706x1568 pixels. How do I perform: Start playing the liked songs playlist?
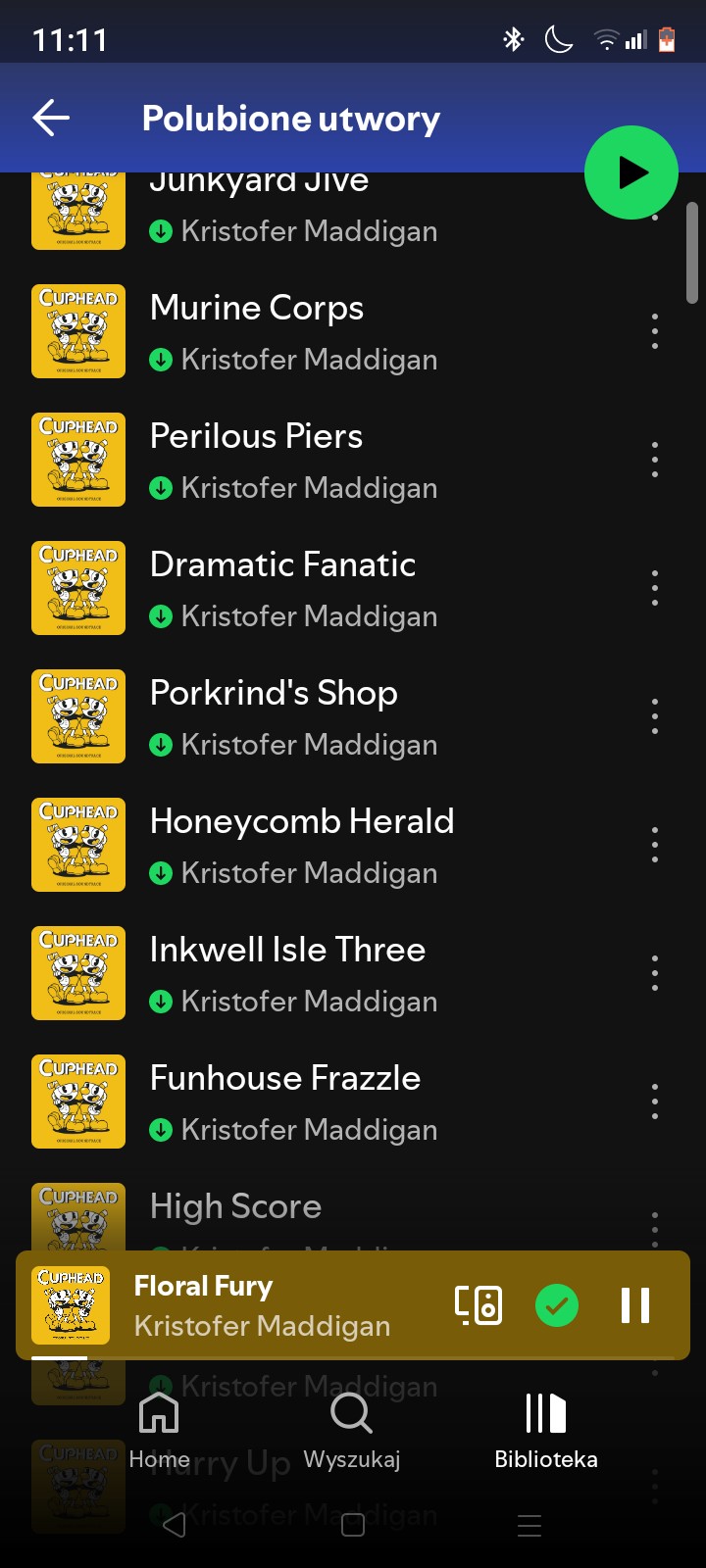point(631,173)
